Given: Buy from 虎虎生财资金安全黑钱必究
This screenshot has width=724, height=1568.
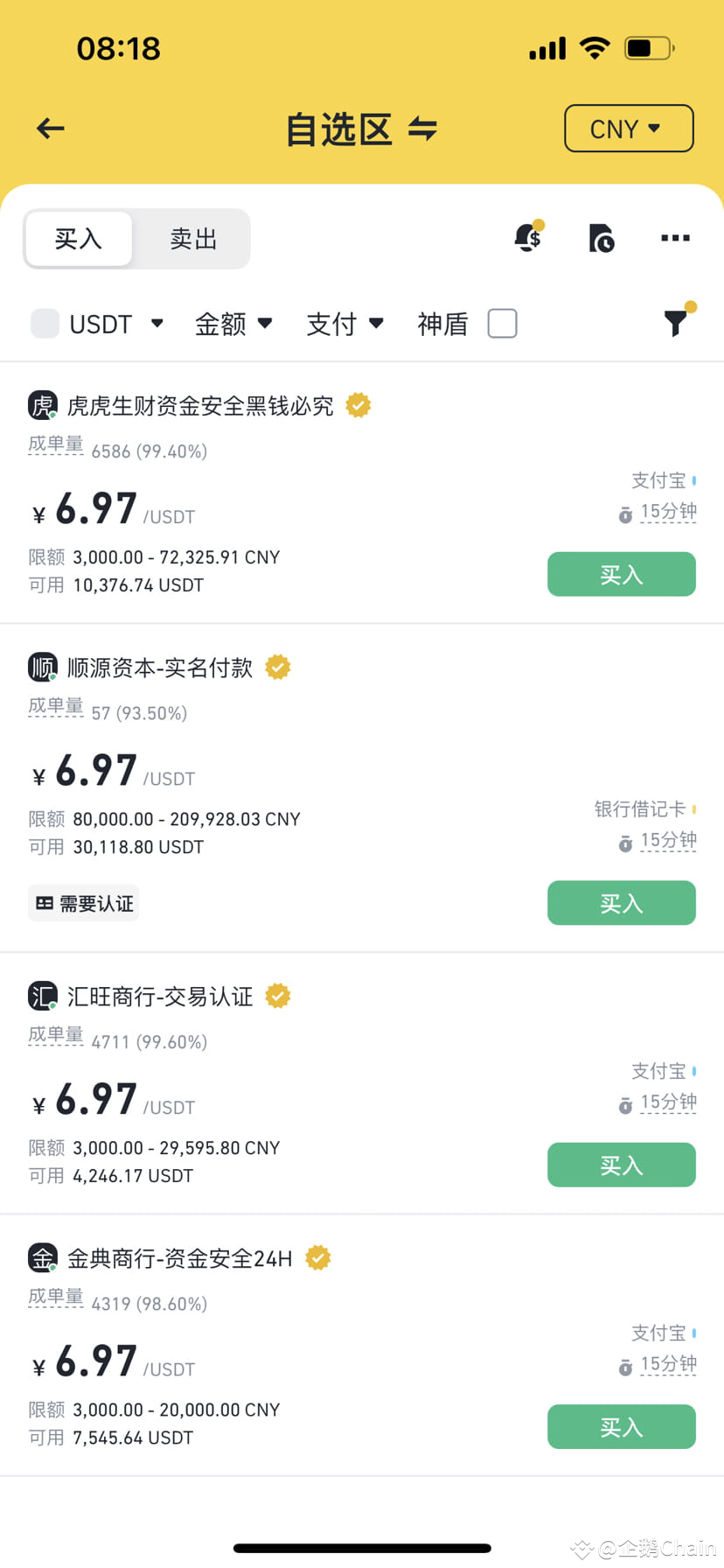Looking at the screenshot, I should pyautogui.click(x=621, y=574).
